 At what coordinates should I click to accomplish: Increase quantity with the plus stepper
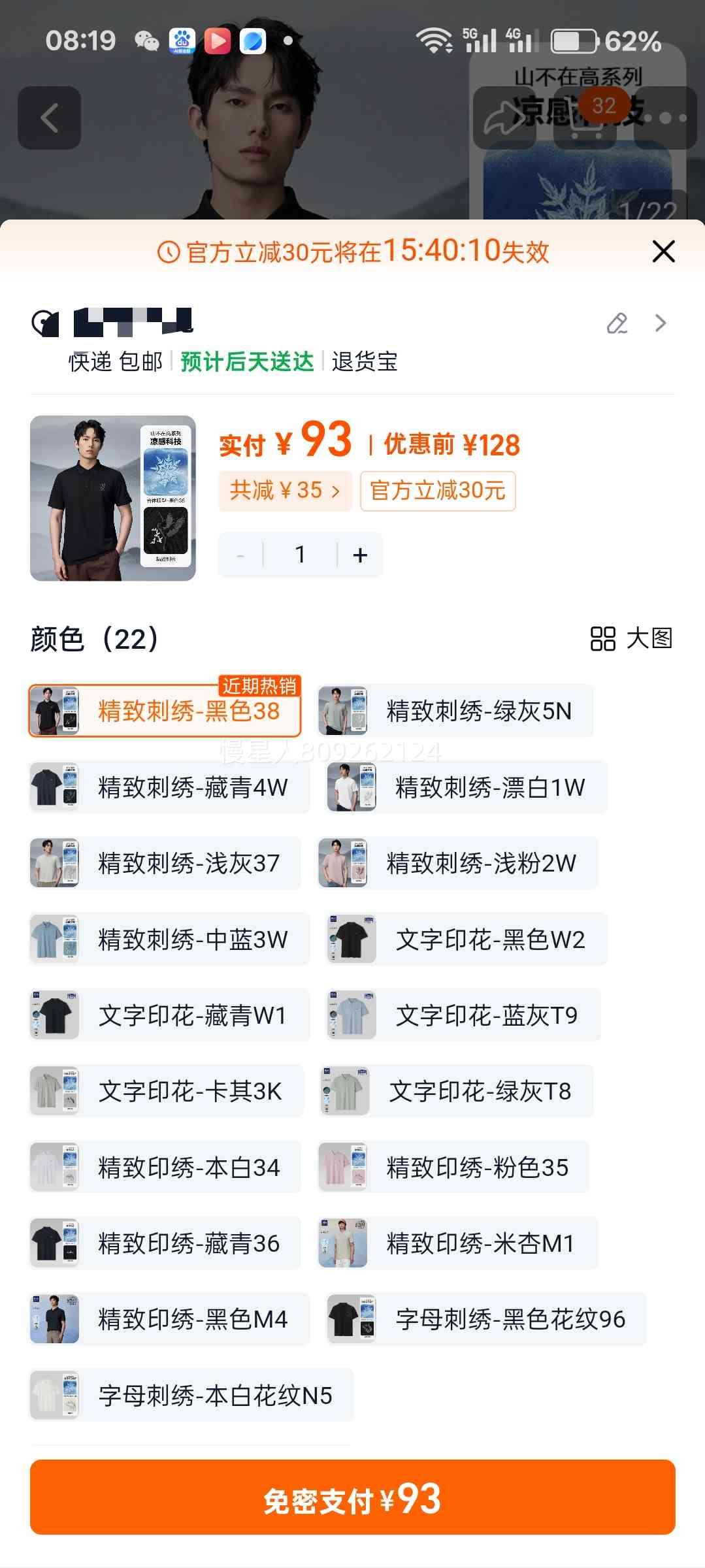pyautogui.click(x=359, y=553)
